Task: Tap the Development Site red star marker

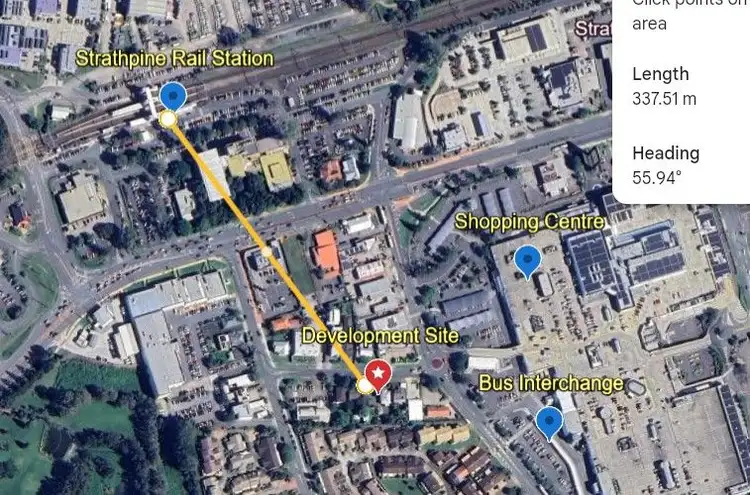Action: click(378, 375)
